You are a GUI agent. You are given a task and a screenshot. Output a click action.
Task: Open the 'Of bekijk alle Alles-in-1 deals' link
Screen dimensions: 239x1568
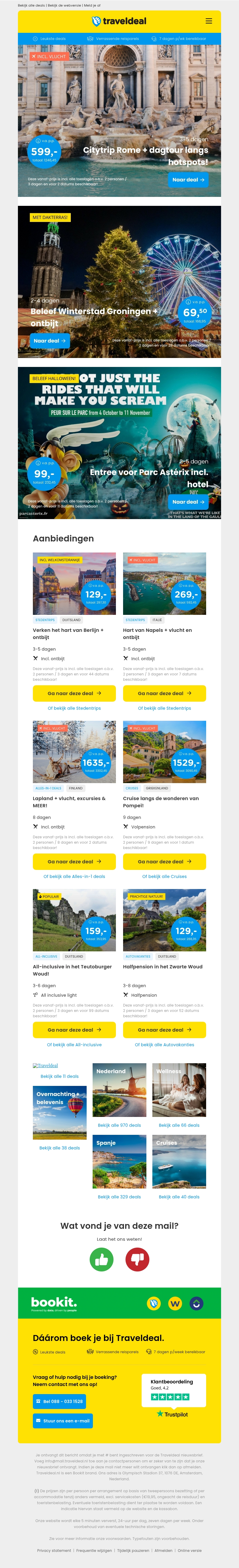click(x=74, y=876)
